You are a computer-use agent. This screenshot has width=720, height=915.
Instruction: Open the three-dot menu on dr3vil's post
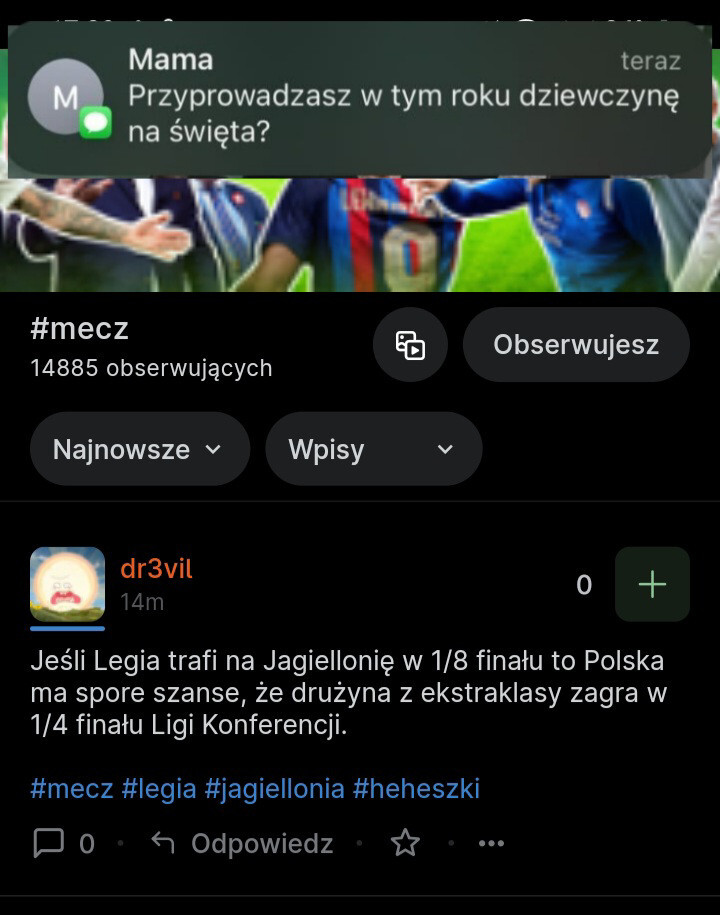coord(491,844)
